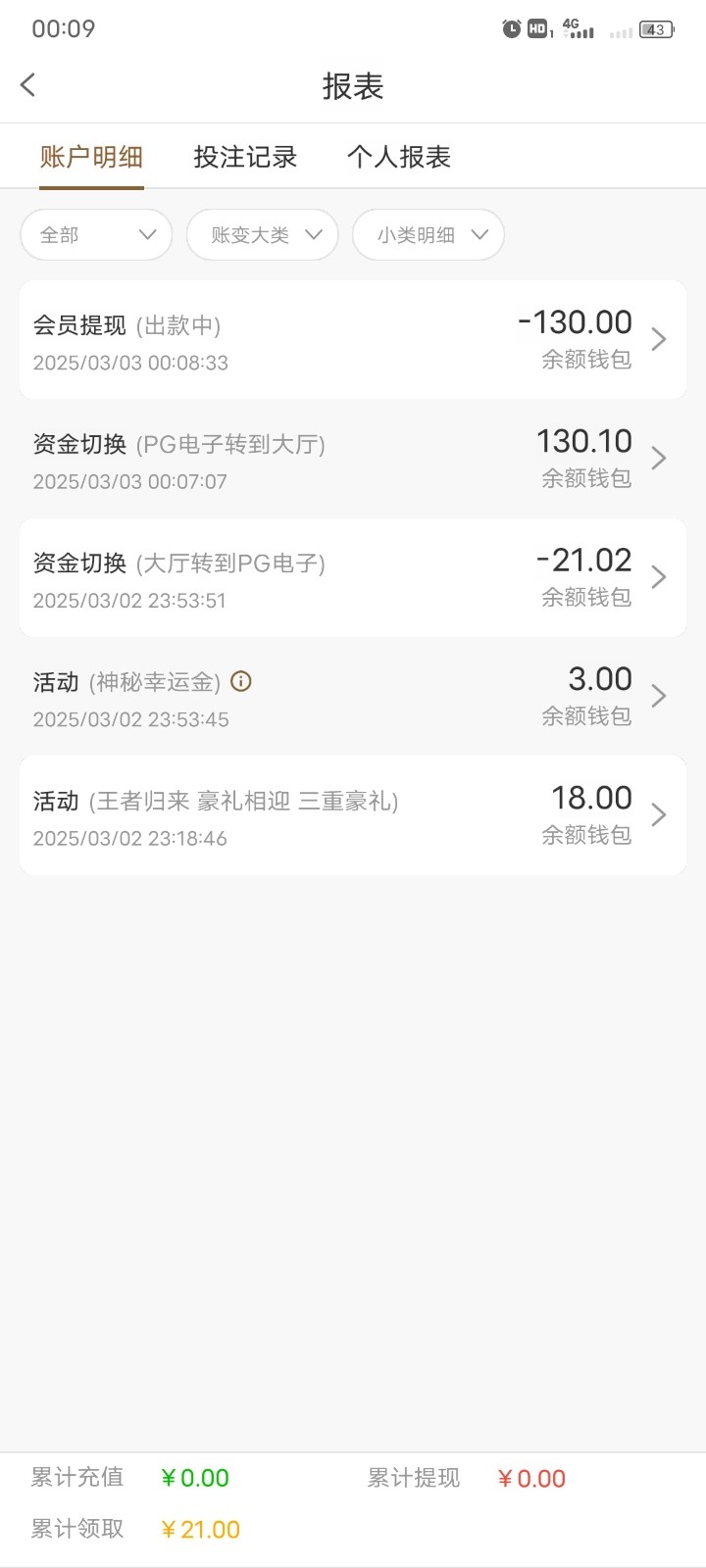706x1568 pixels.
Task: Open the 王者归来 18.00 activity record
Action: tap(353, 815)
